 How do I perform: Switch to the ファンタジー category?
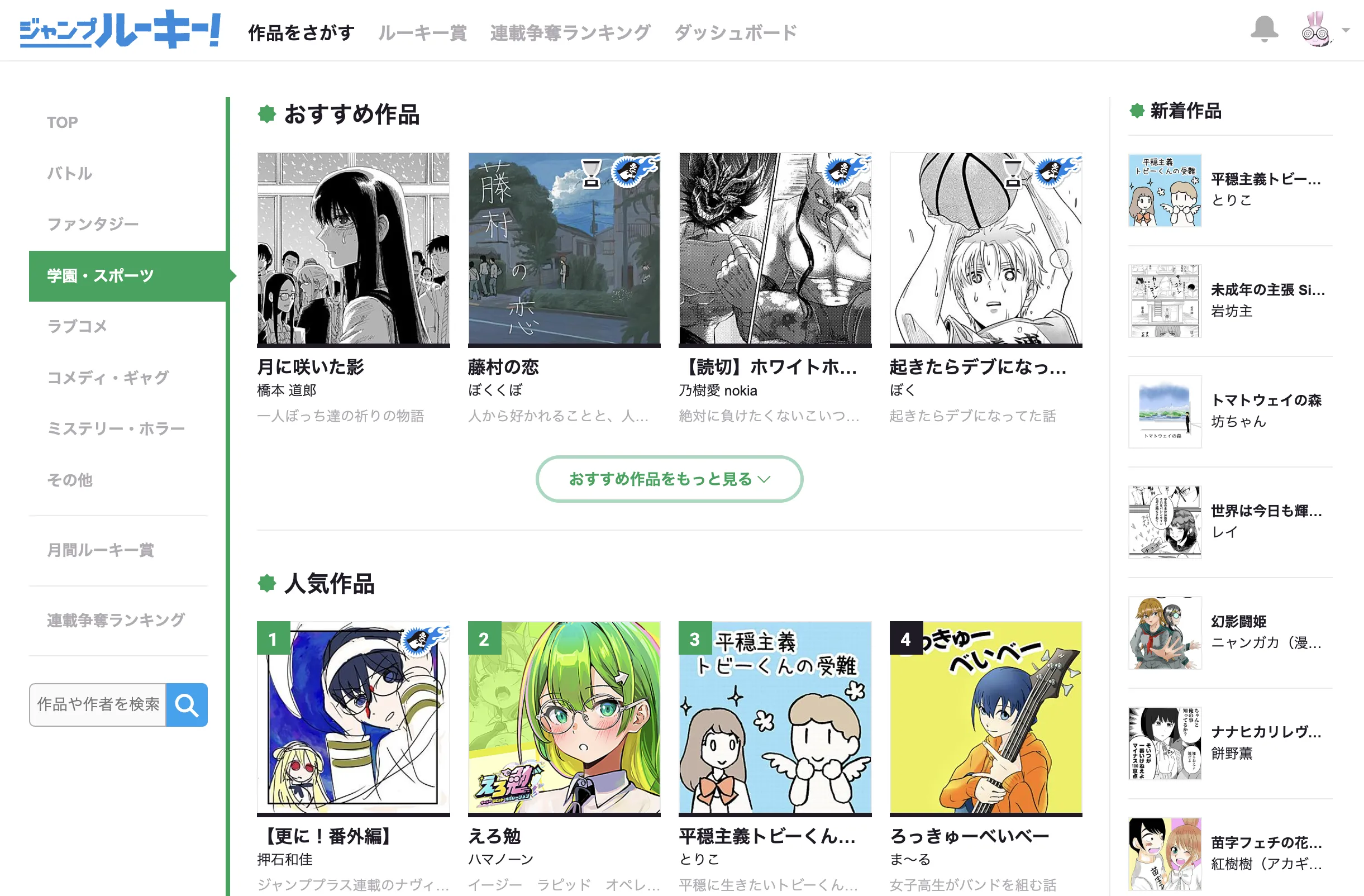(x=93, y=224)
